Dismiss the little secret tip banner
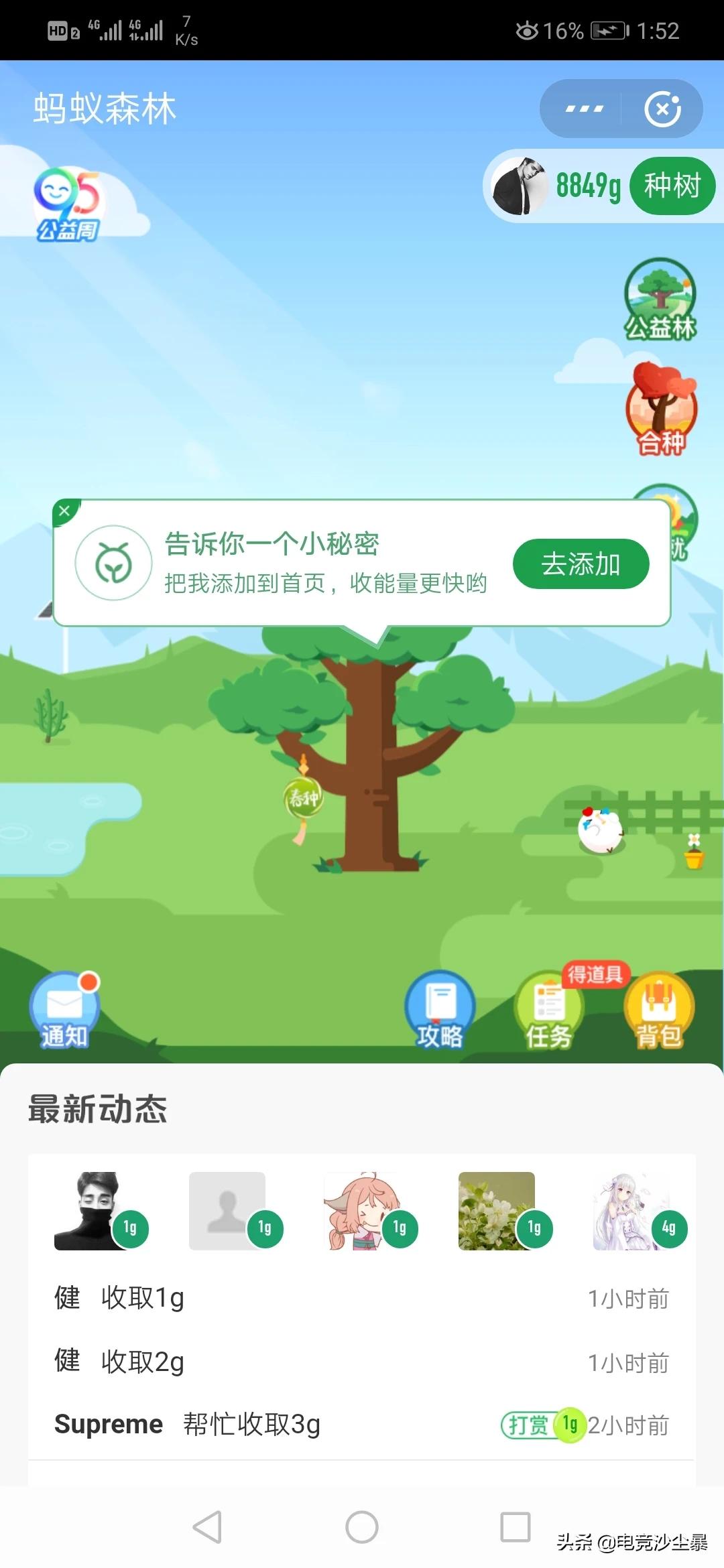This screenshot has height=1568, width=724. pyautogui.click(x=64, y=511)
